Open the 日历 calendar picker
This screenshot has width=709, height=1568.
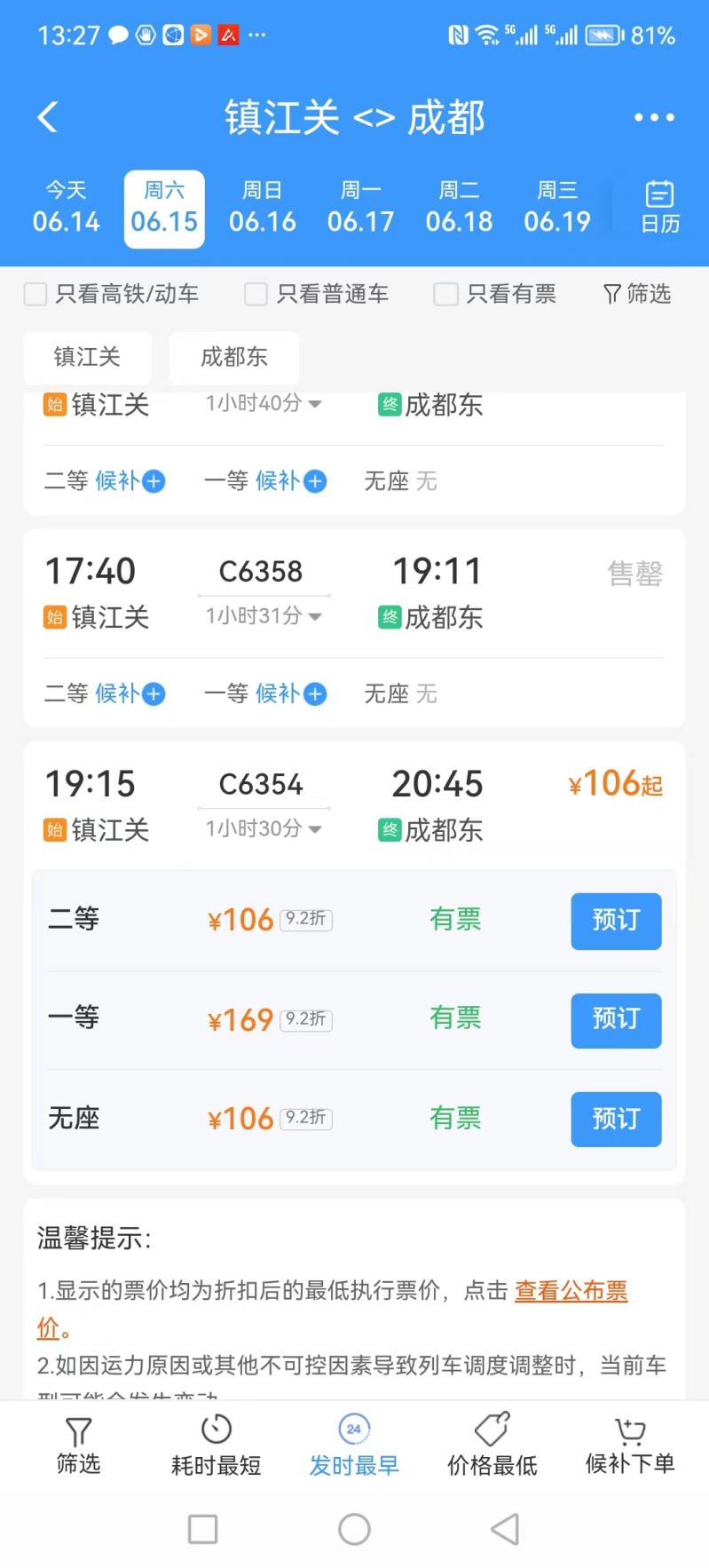(x=660, y=208)
